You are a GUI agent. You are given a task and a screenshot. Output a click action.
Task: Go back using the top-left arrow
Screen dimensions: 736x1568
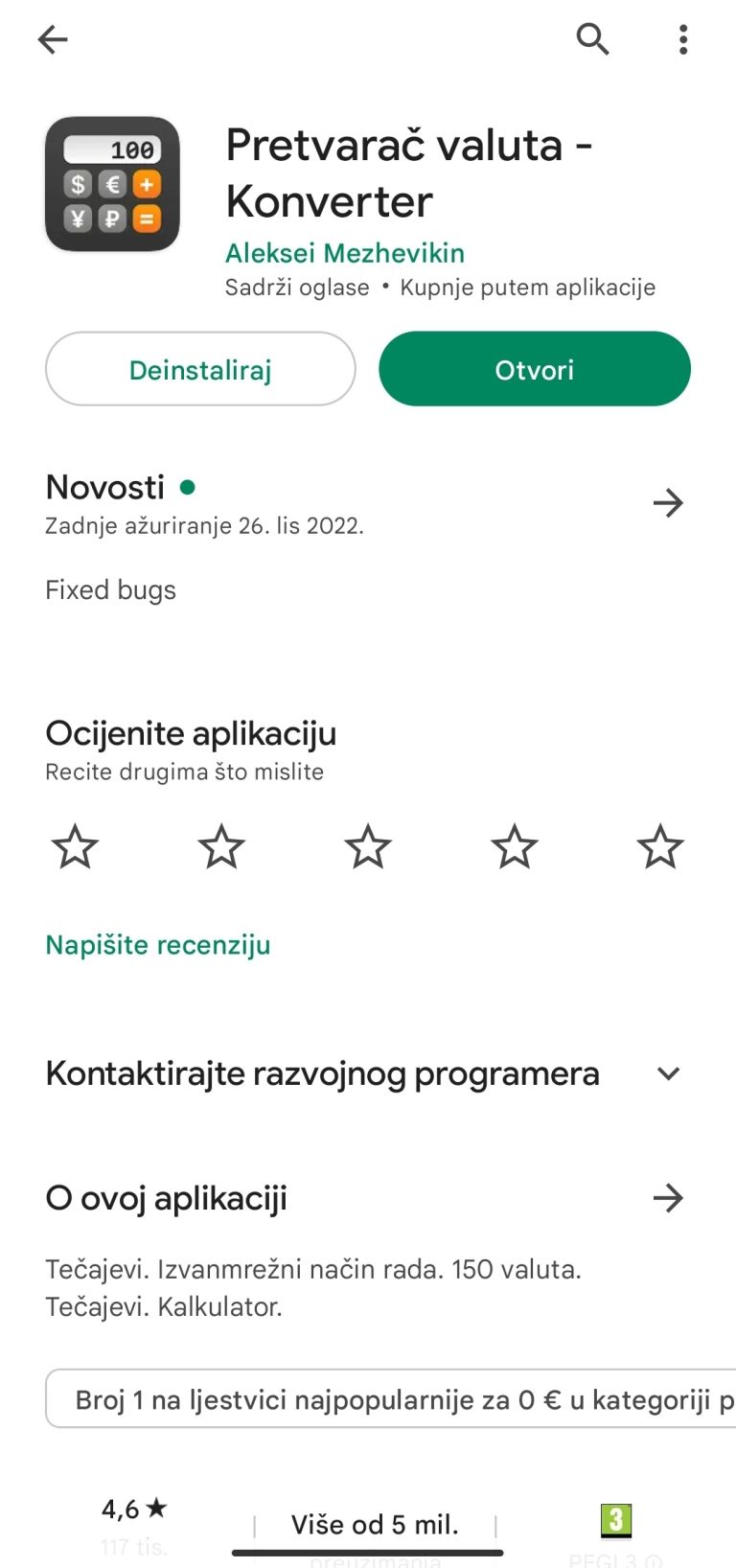pyautogui.click(x=53, y=39)
